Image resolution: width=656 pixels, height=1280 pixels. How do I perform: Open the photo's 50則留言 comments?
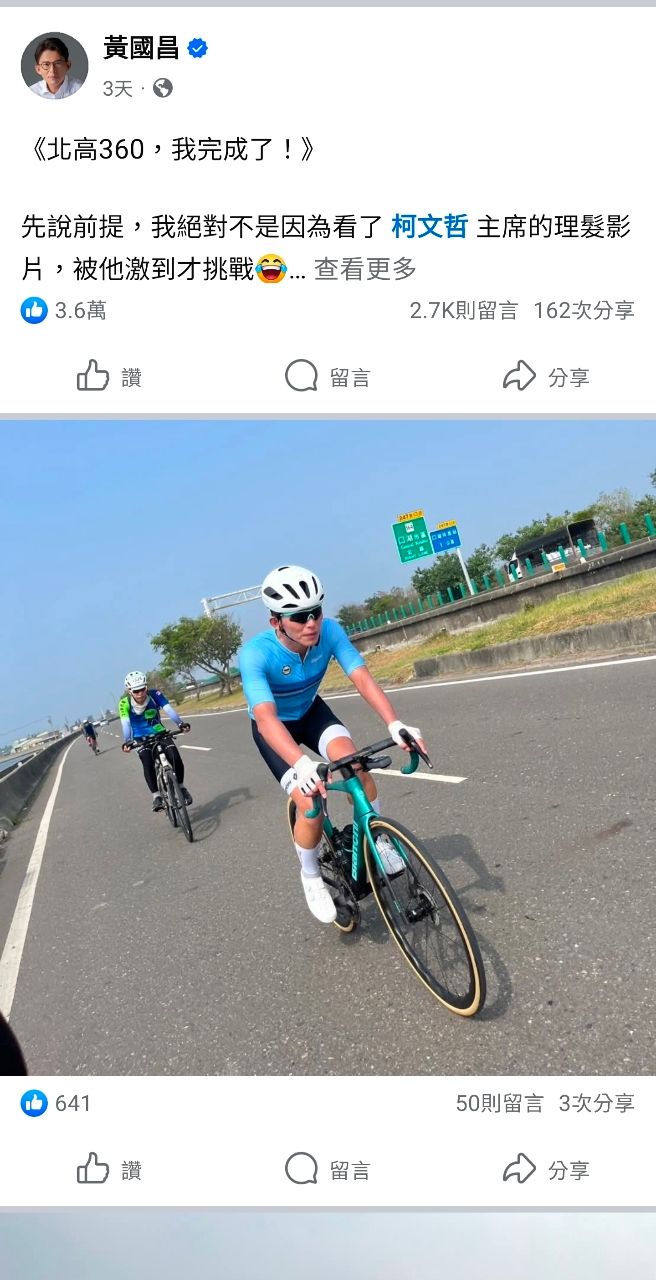point(499,1103)
